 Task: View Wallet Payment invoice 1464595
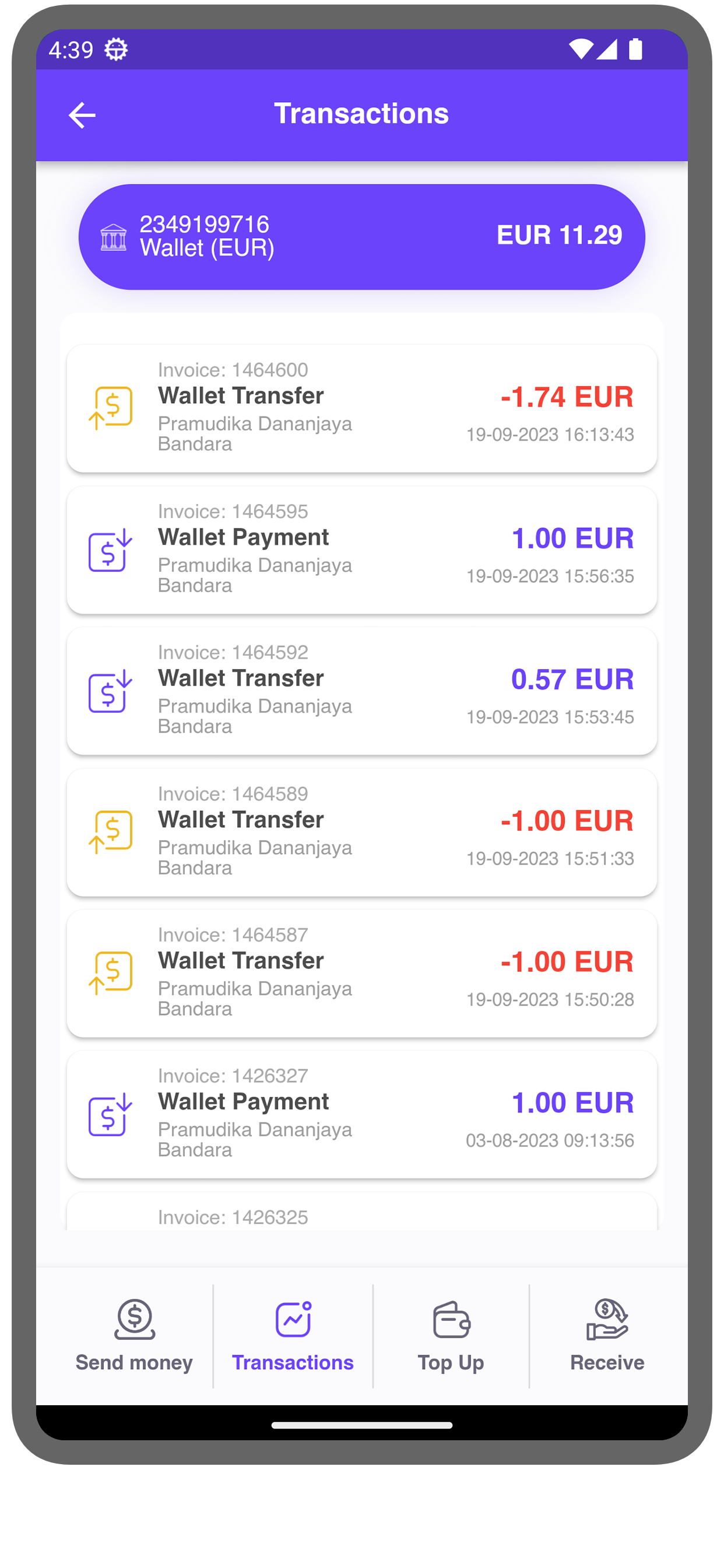361,549
